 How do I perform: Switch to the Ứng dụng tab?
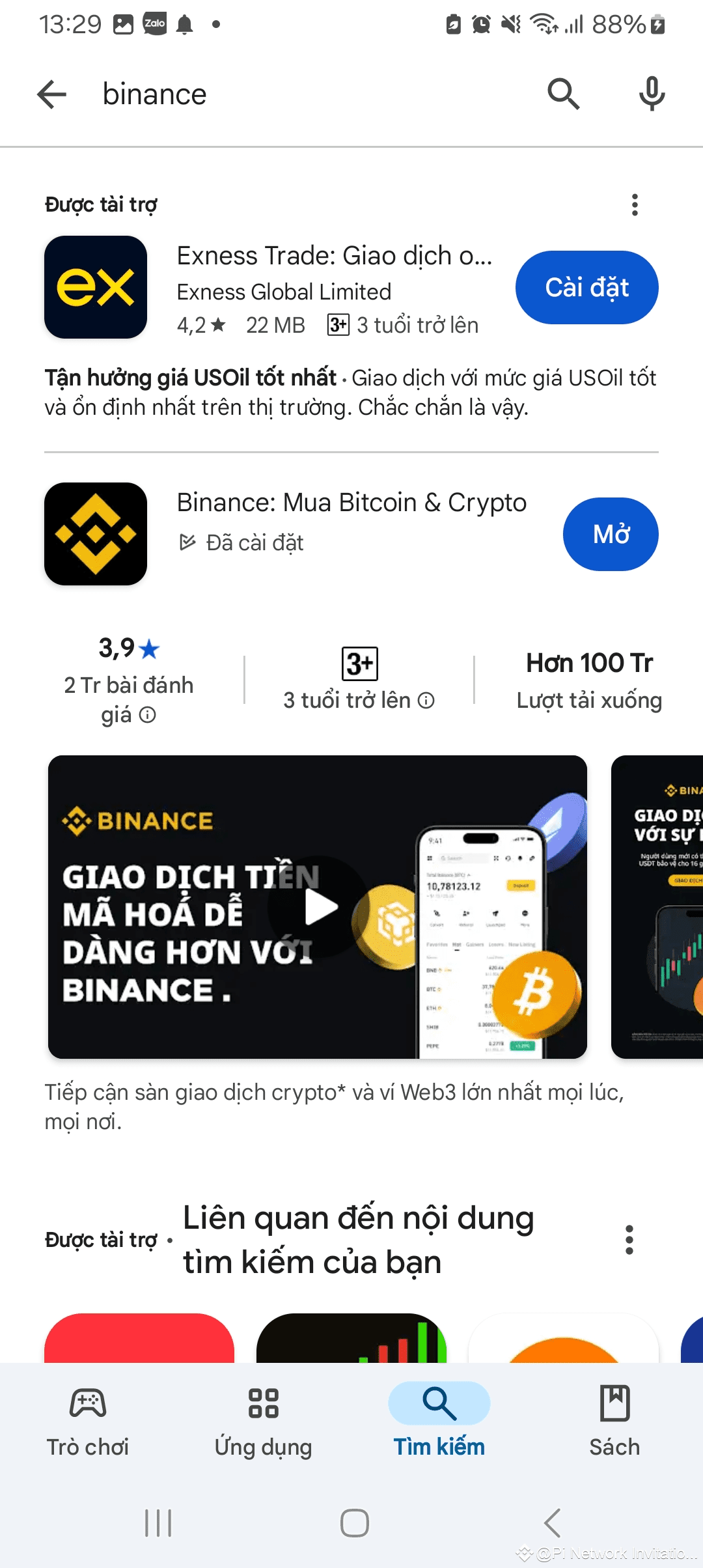click(x=264, y=1420)
